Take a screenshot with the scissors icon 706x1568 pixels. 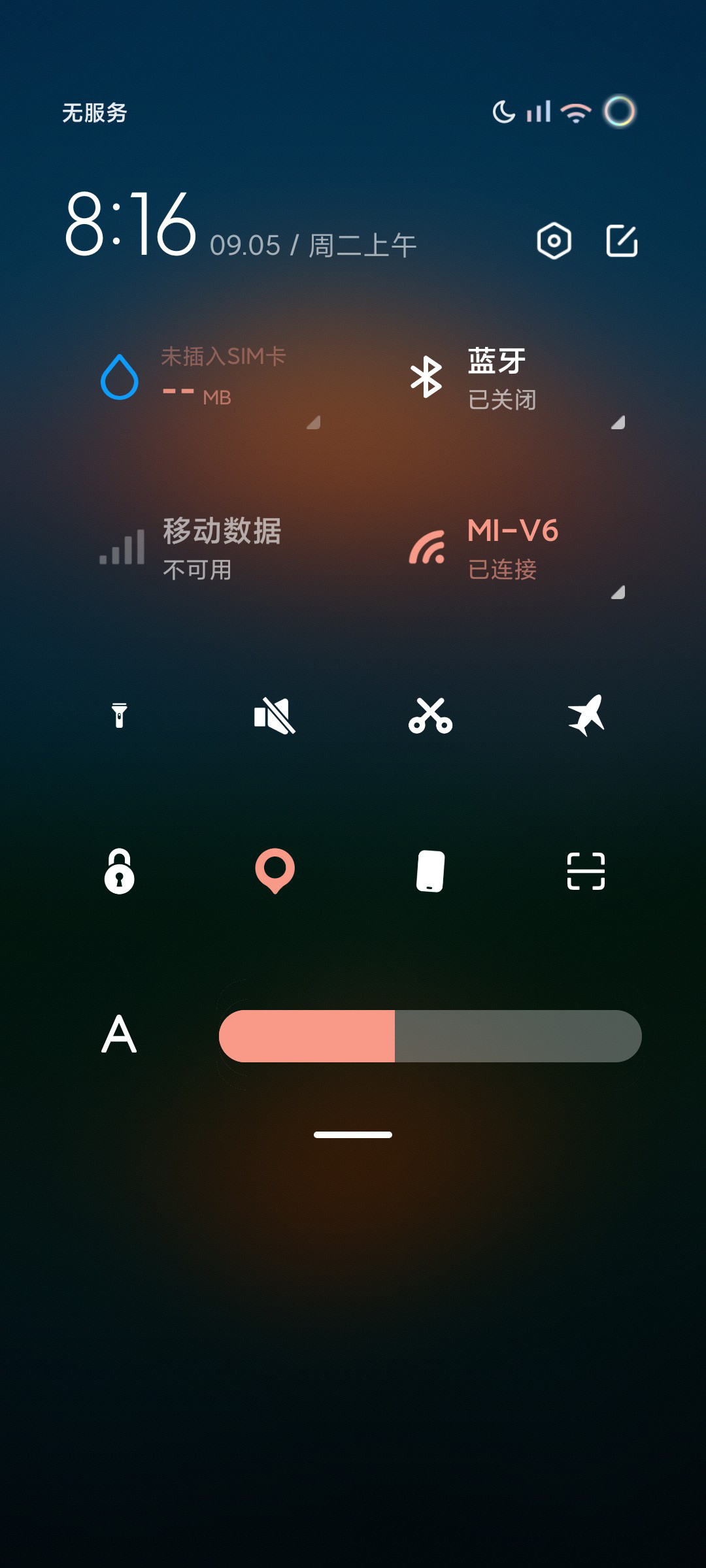(x=430, y=715)
